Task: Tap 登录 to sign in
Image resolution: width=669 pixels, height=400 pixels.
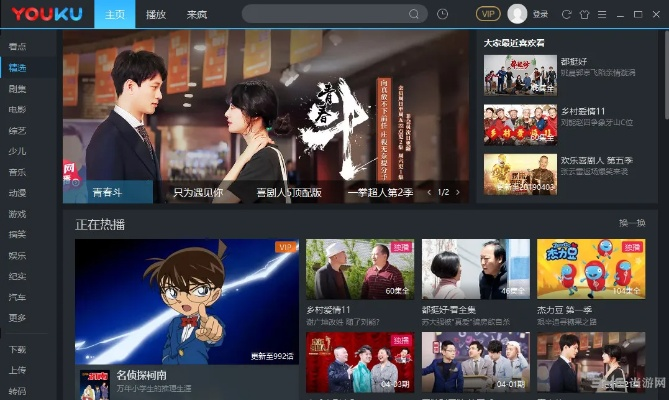Action: pos(540,14)
